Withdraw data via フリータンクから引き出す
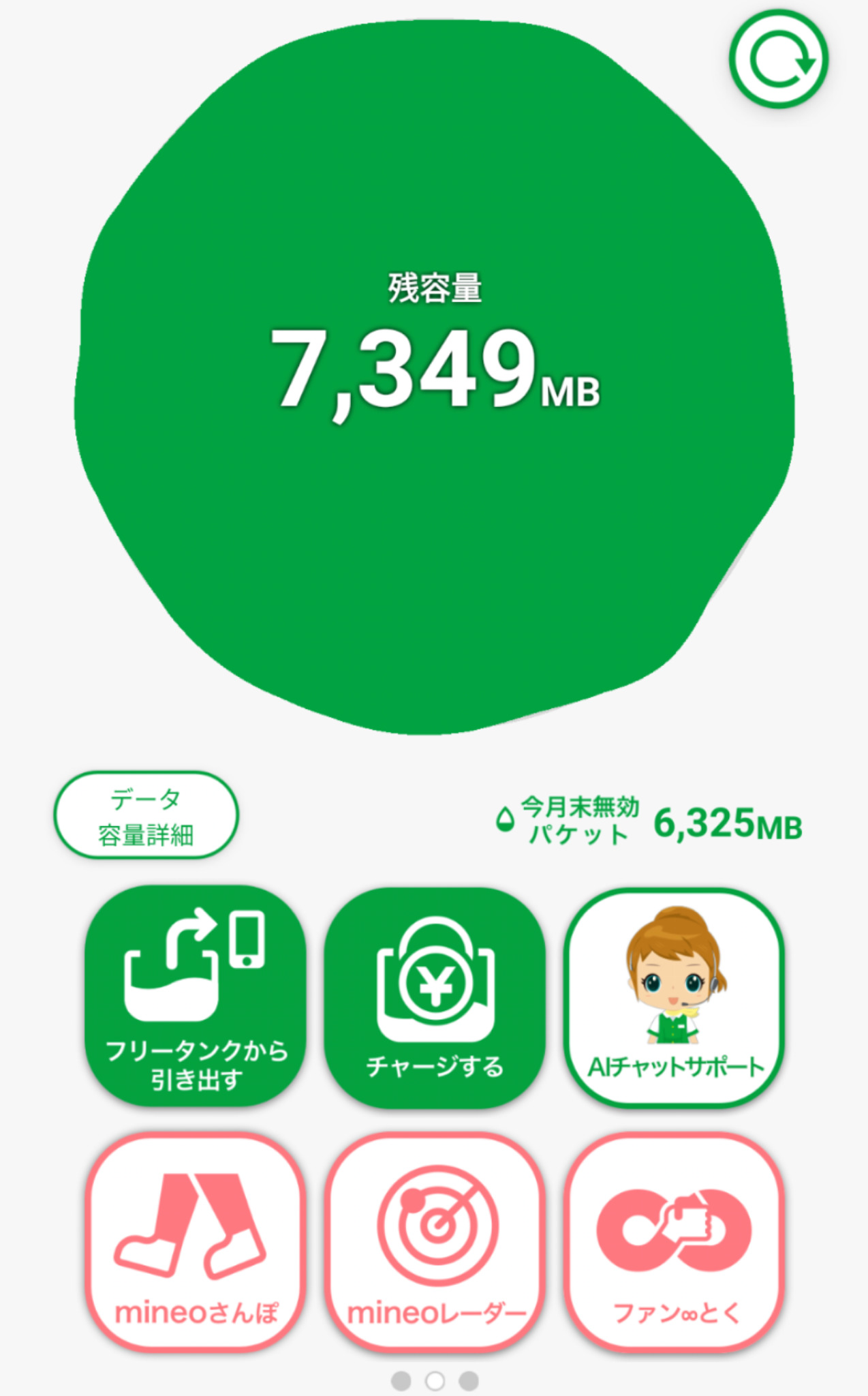868x1396 pixels. pos(196,997)
